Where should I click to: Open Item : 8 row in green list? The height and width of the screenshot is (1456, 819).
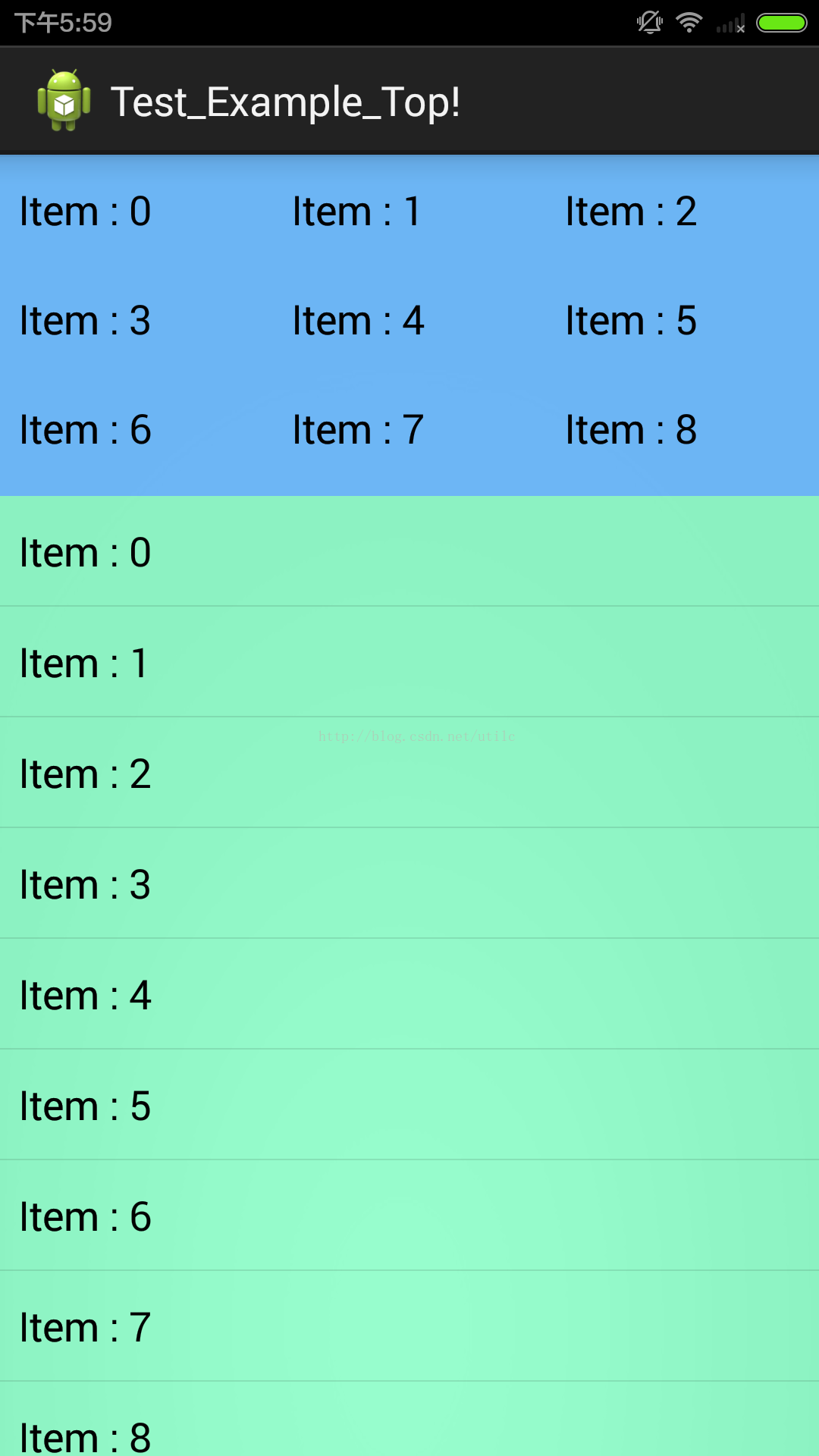pyautogui.click(x=409, y=1420)
